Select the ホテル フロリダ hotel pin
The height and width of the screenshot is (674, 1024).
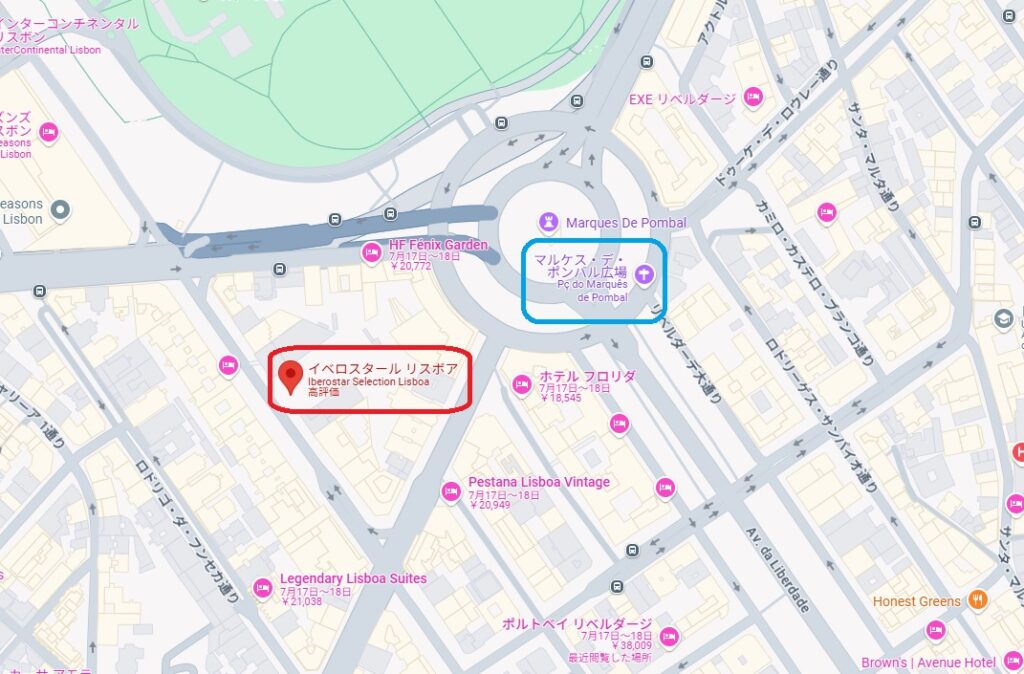point(521,383)
